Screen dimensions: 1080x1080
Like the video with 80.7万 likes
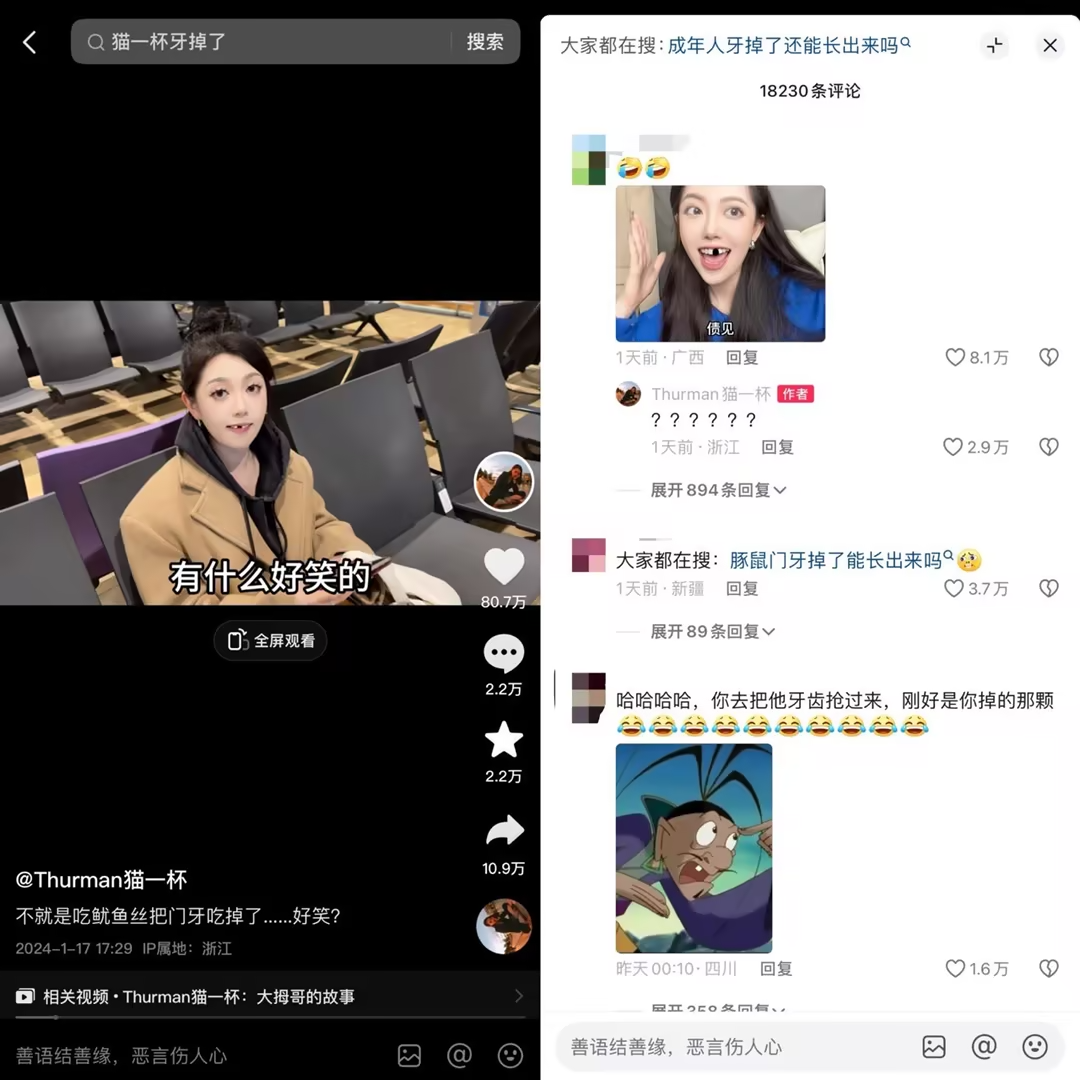[x=503, y=567]
